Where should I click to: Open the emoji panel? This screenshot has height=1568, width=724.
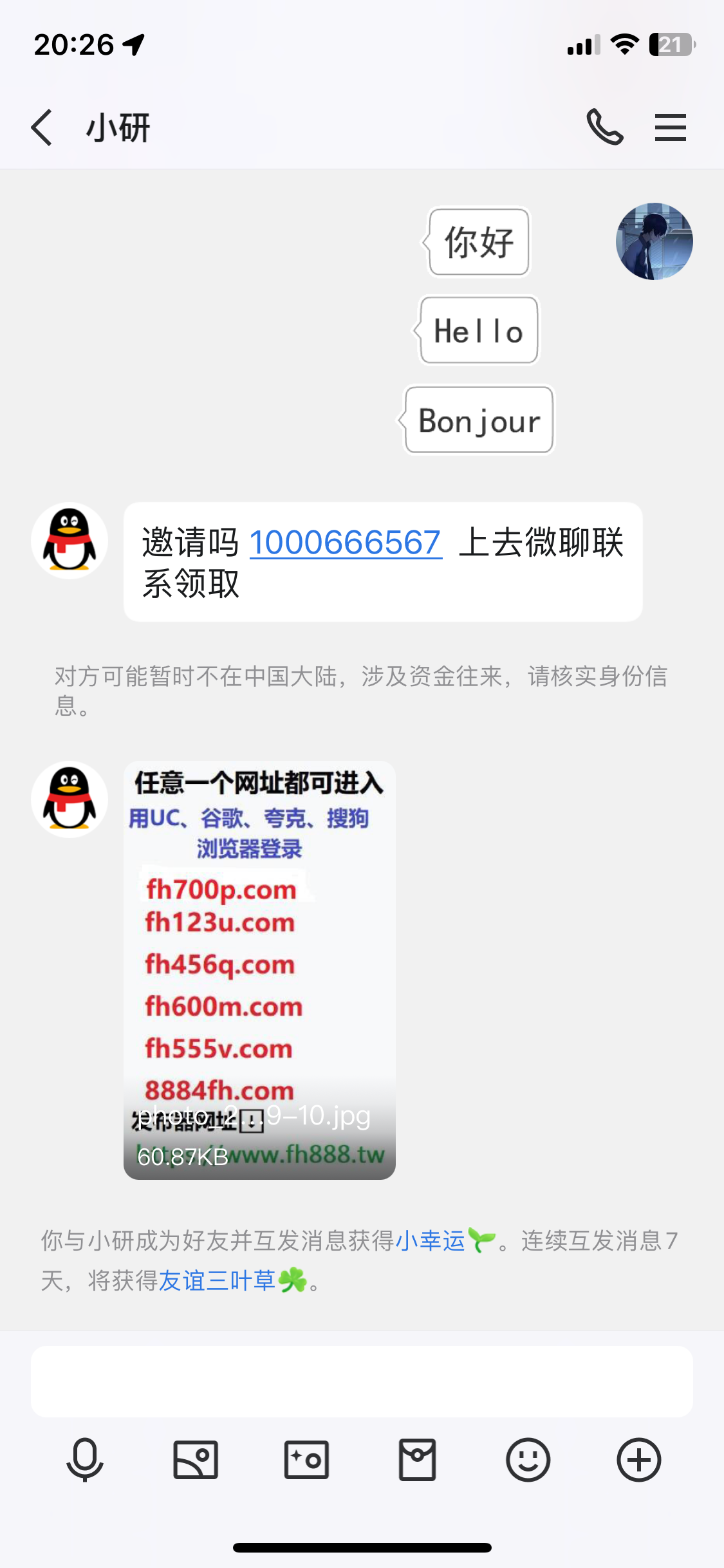click(528, 1460)
